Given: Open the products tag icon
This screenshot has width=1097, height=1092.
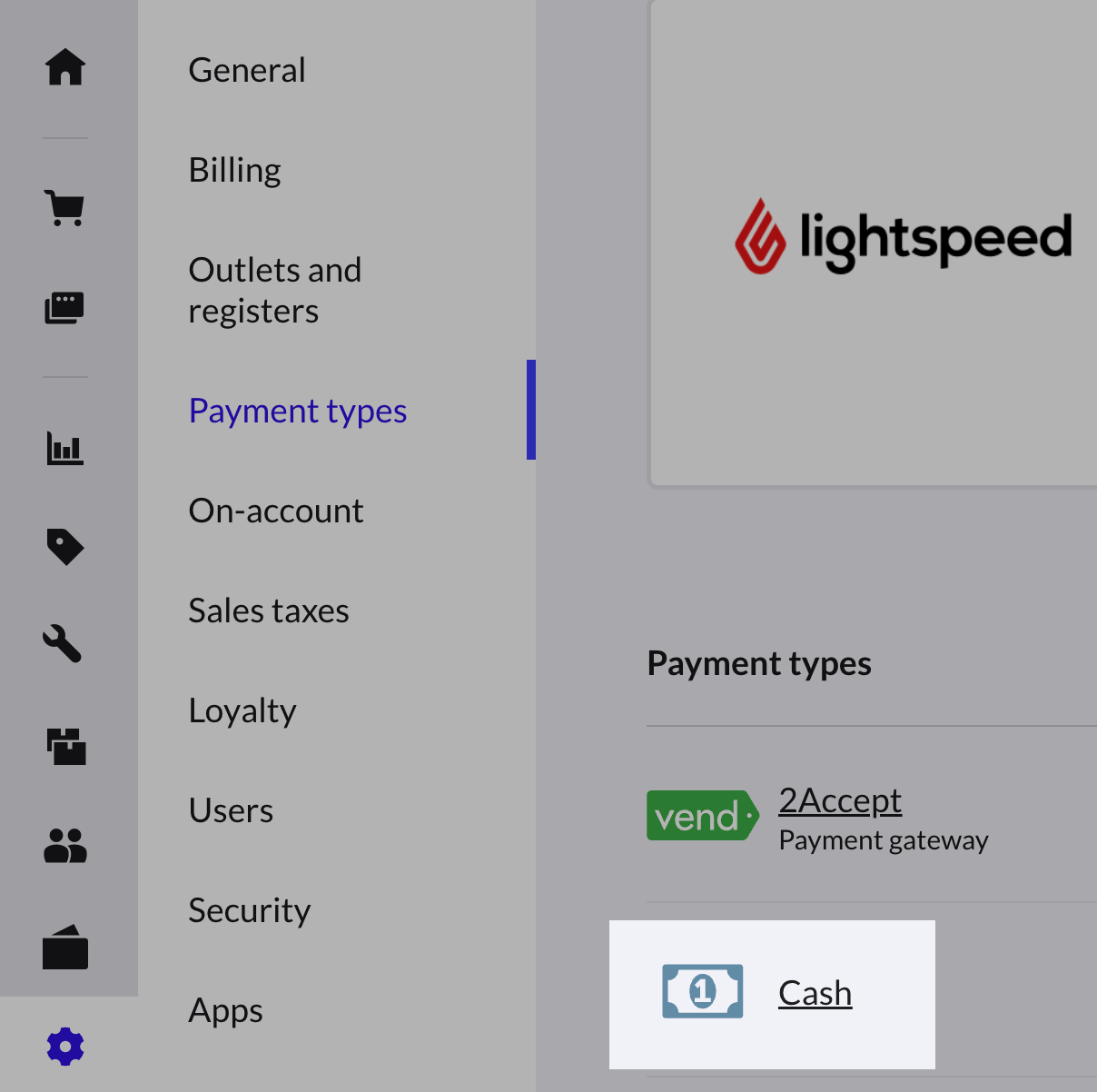Looking at the screenshot, I should [x=65, y=547].
